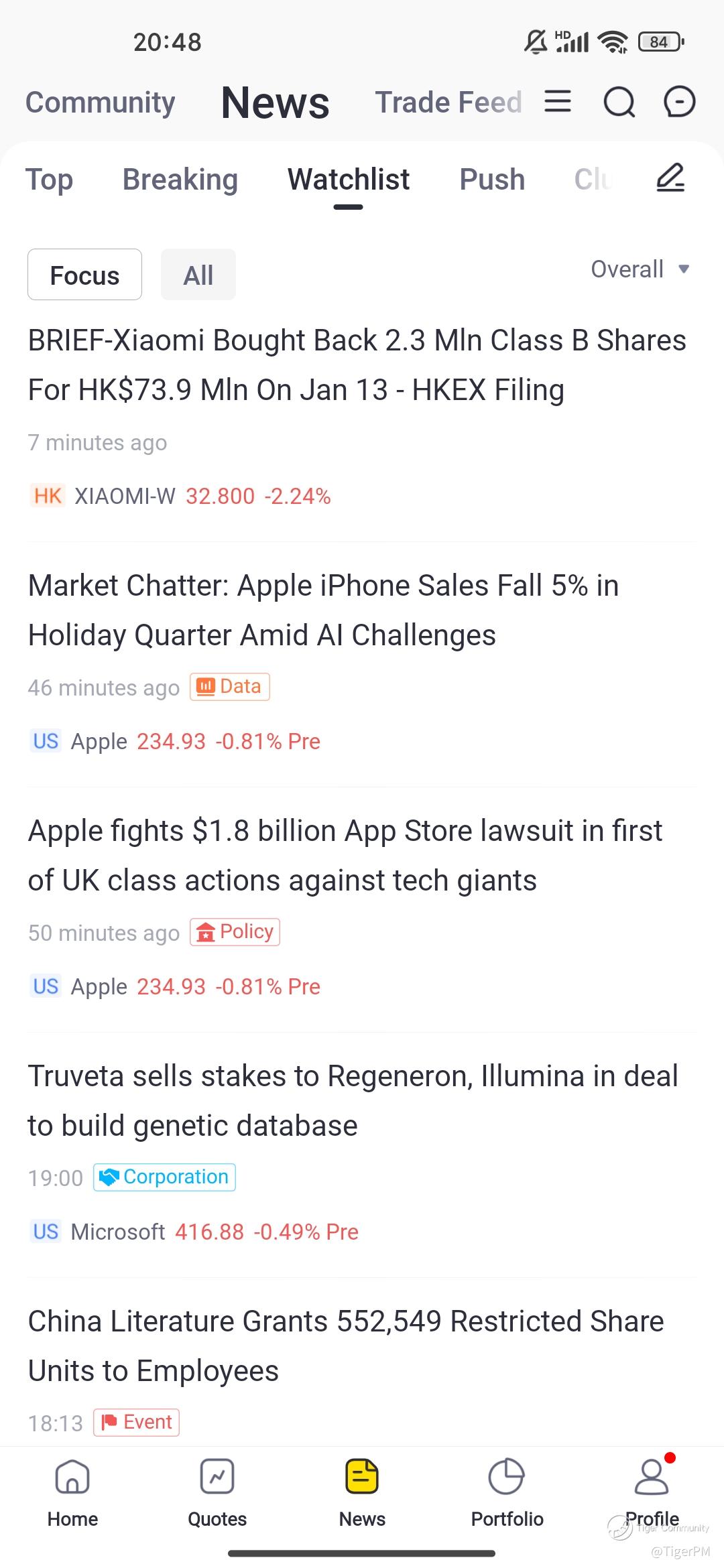View the Microsoft stock quote link
The width and height of the screenshot is (724, 1568).
click(194, 1232)
